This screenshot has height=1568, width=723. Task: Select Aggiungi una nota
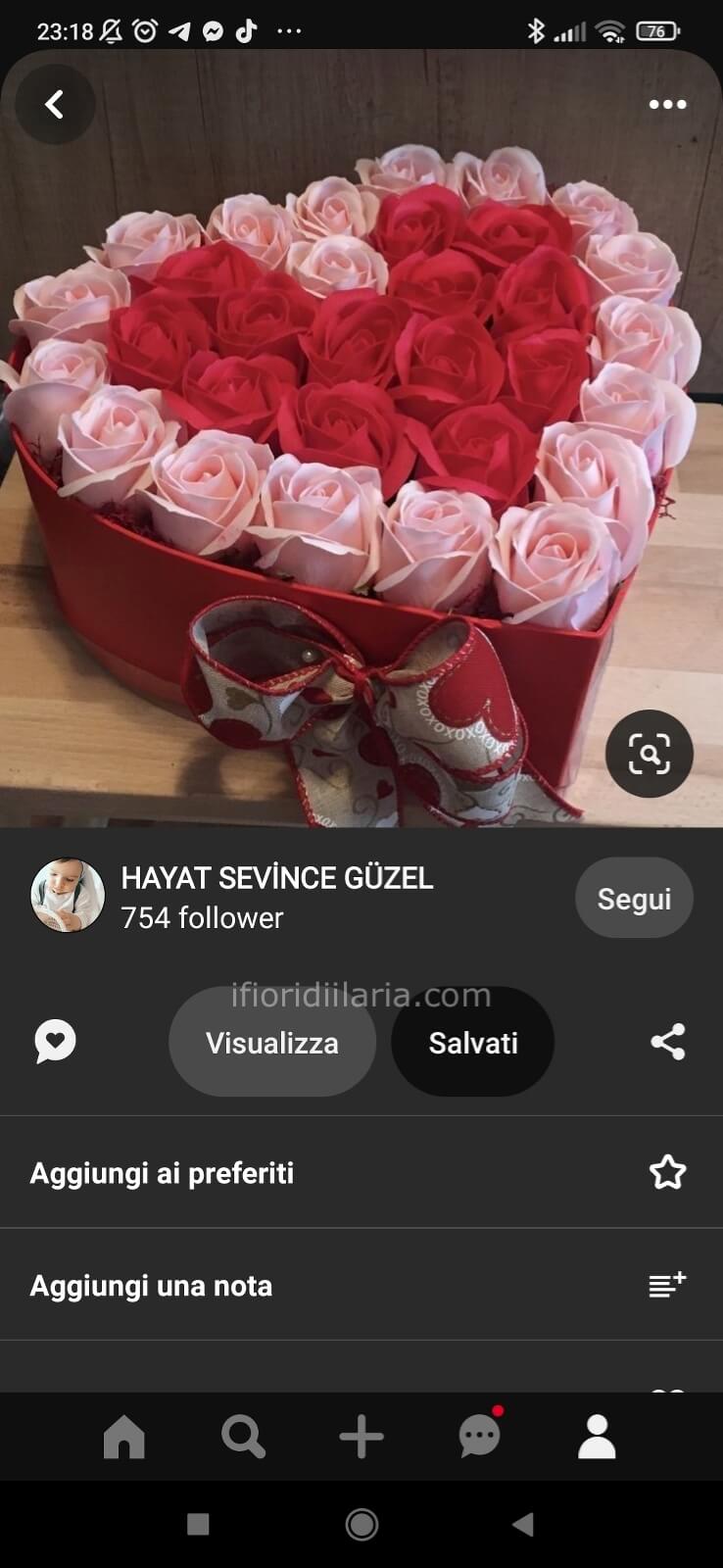click(361, 1285)
